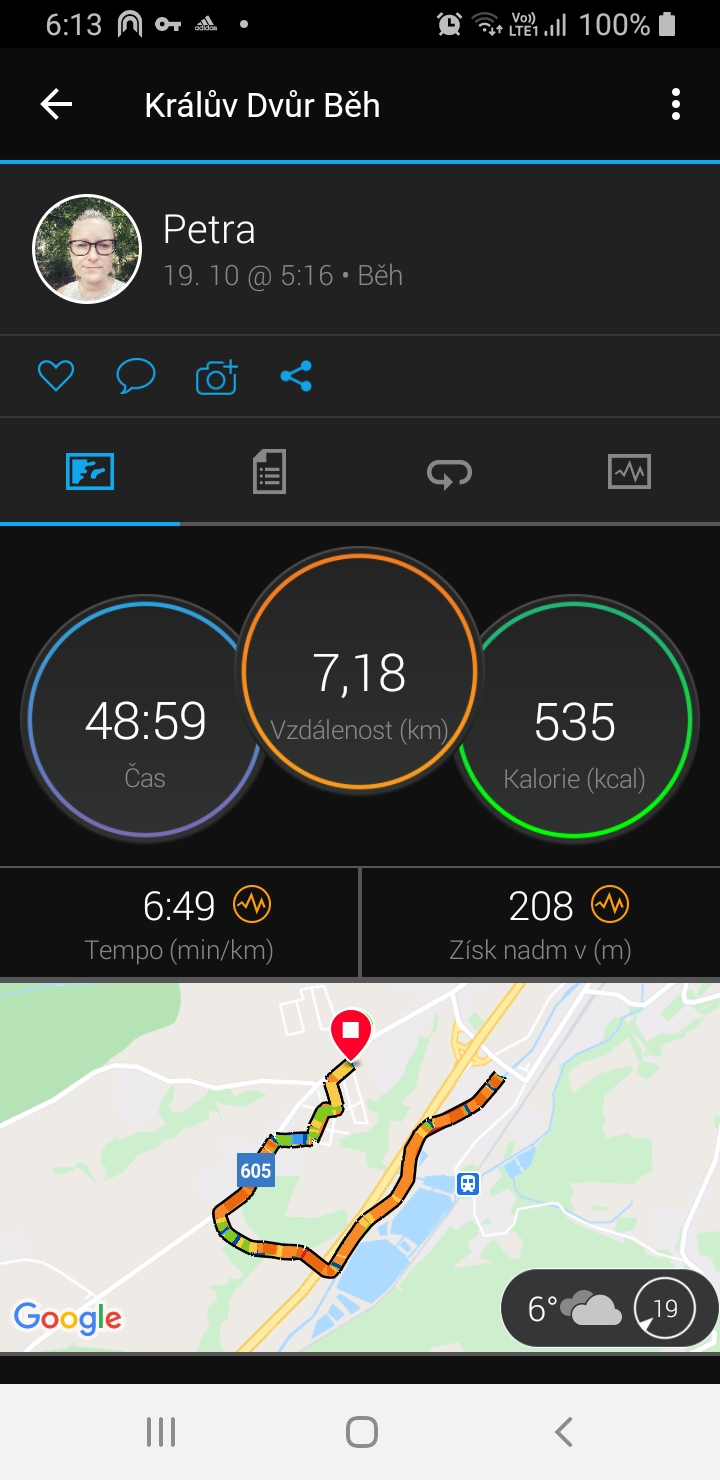Open the three-dot overflow menu
The width and height of the screenshot is (720, 1480).
[x=676, y=104]
